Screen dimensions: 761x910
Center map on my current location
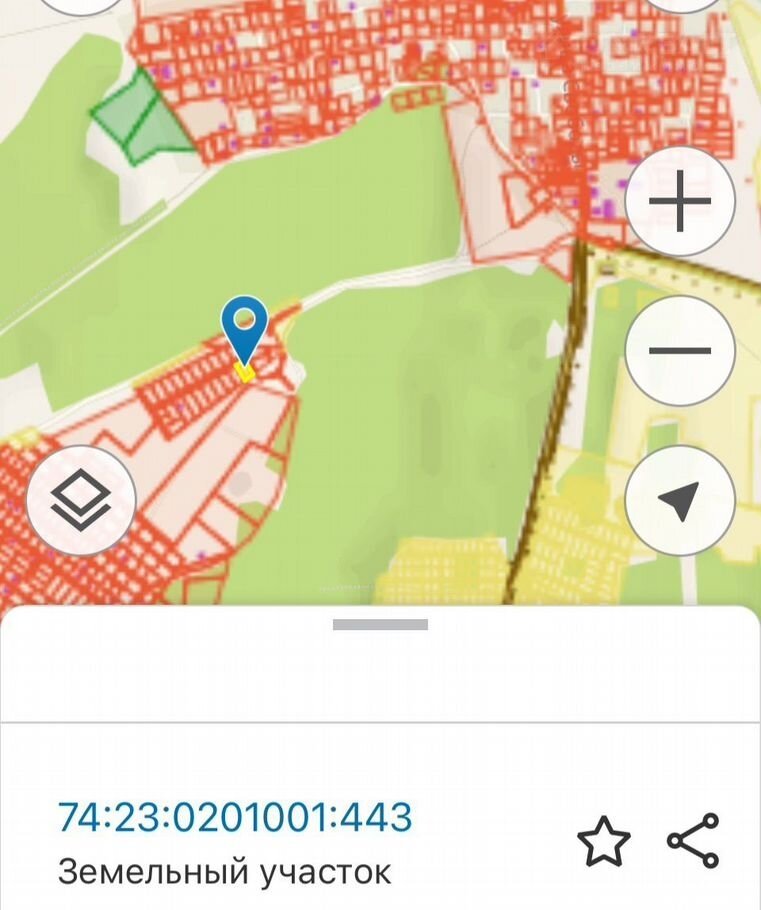click(x=680, y=500)
